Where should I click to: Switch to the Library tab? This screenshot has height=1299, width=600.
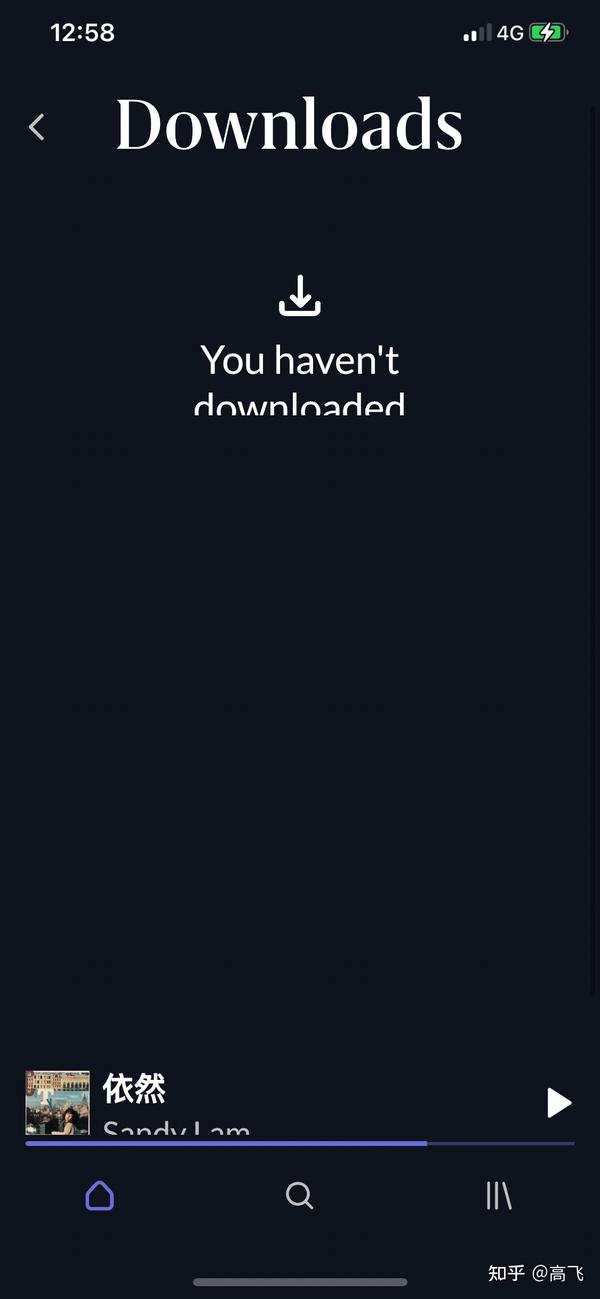tap(498, 1195)
